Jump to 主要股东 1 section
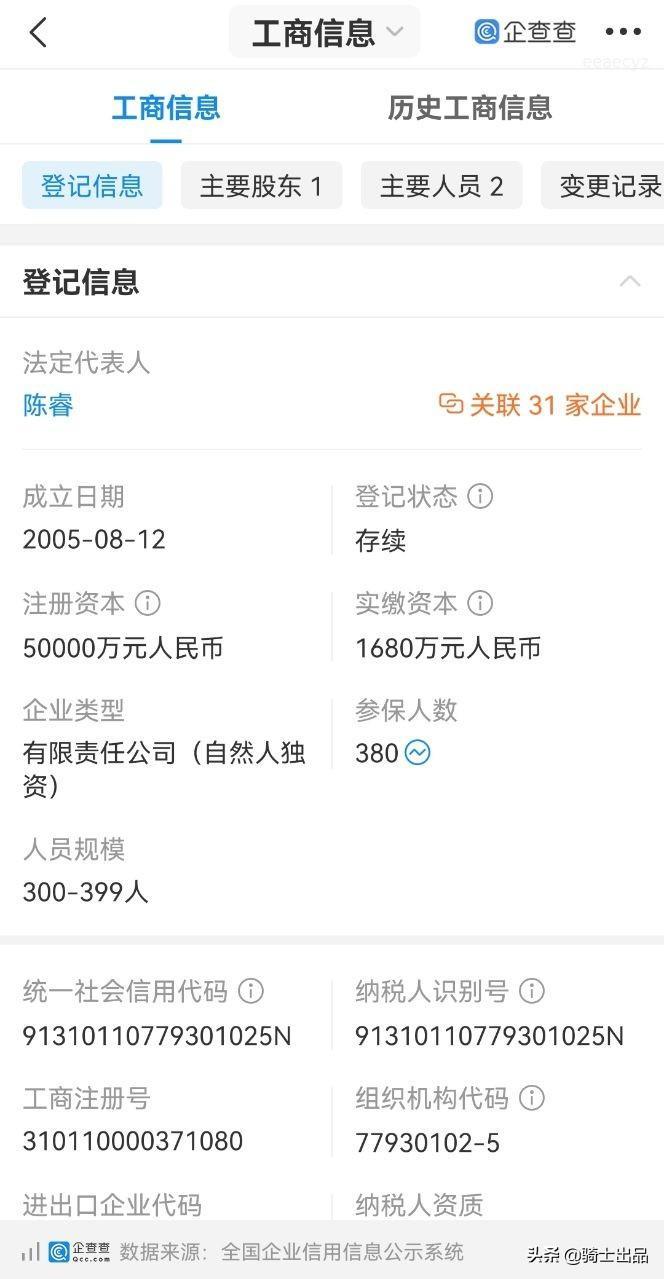The width and height of the screenshot is (664, 1279). tap(261, 186)
